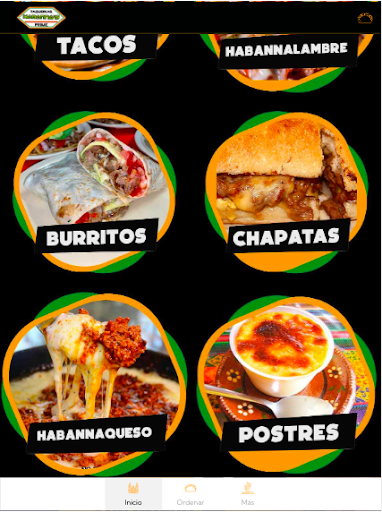Switch to the Inicio tab

coord(133,494)
